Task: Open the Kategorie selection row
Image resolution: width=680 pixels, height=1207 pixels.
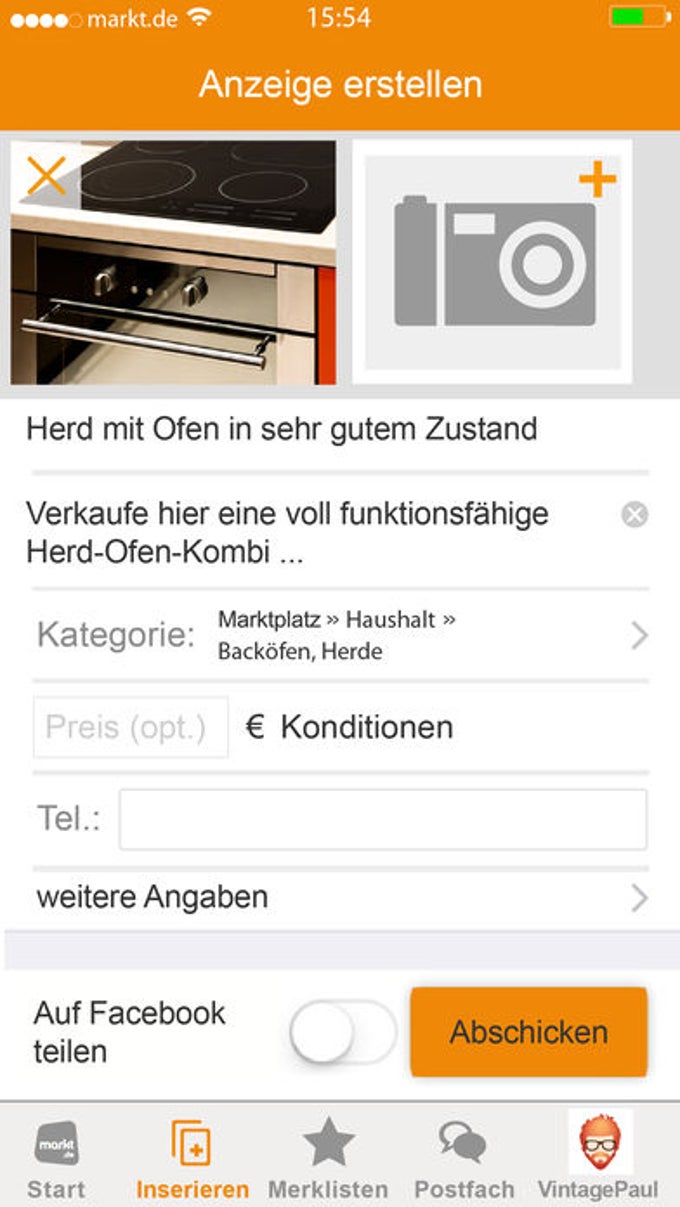Action: tap(340, 635)
